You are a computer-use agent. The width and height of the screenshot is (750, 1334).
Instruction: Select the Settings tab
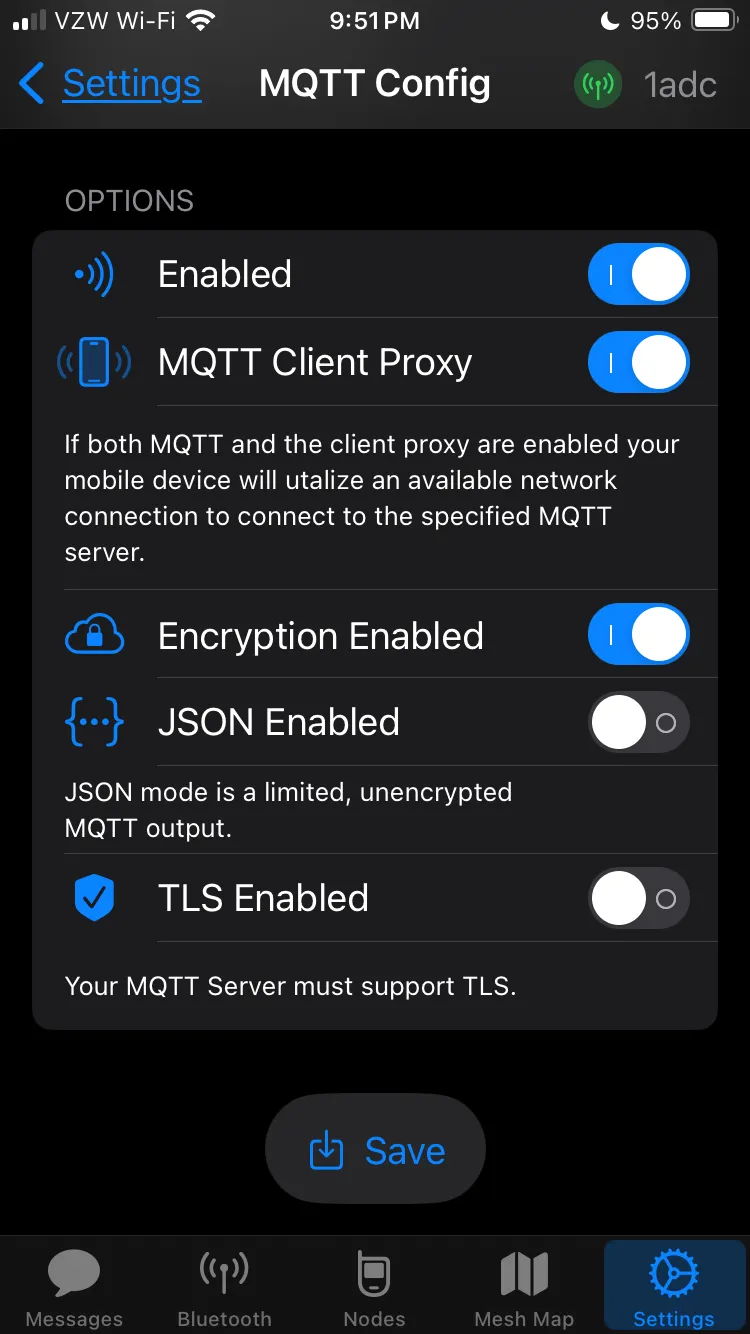tap(674, 1288)
